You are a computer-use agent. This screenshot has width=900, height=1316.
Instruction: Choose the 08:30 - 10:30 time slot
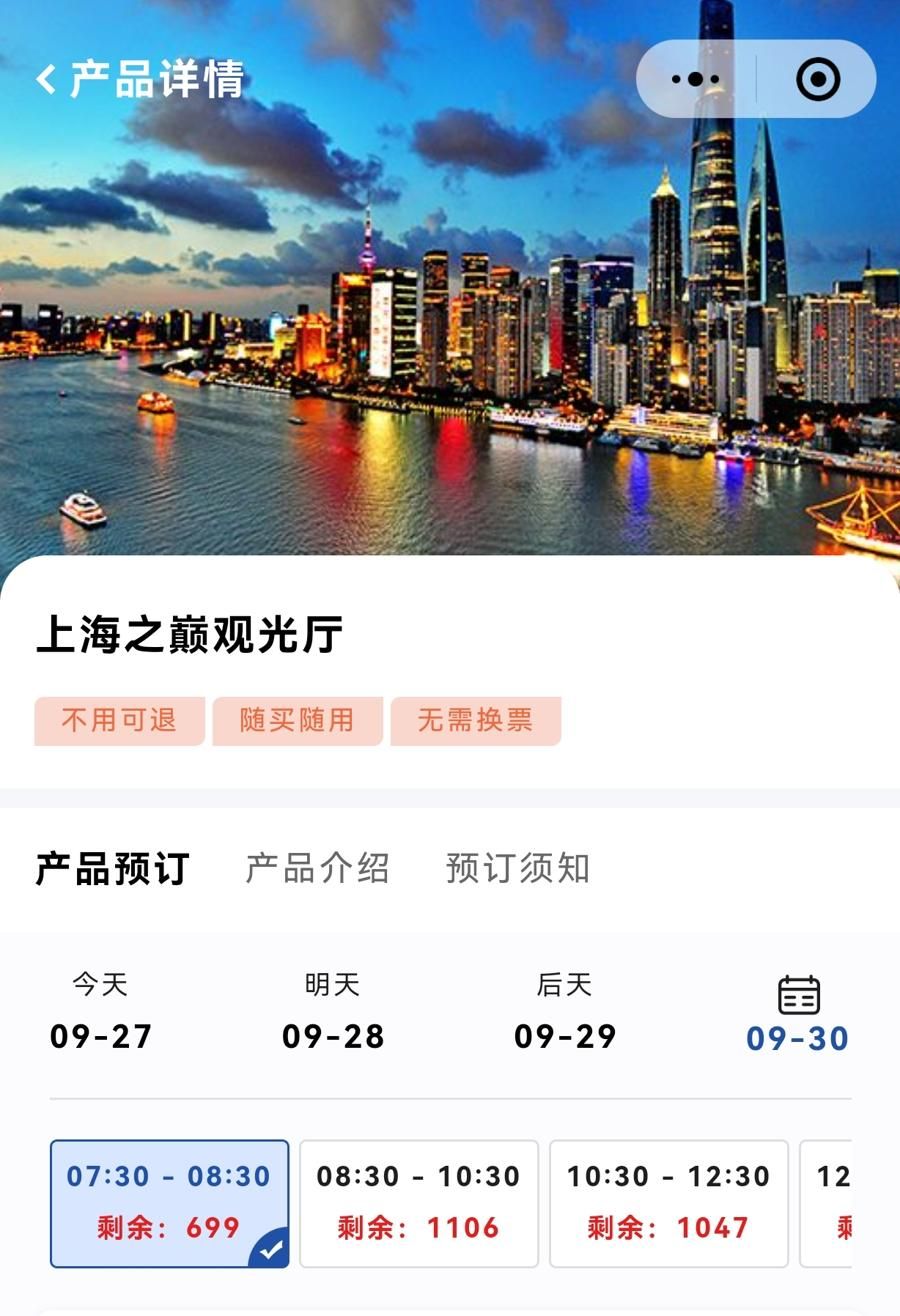418,1203
